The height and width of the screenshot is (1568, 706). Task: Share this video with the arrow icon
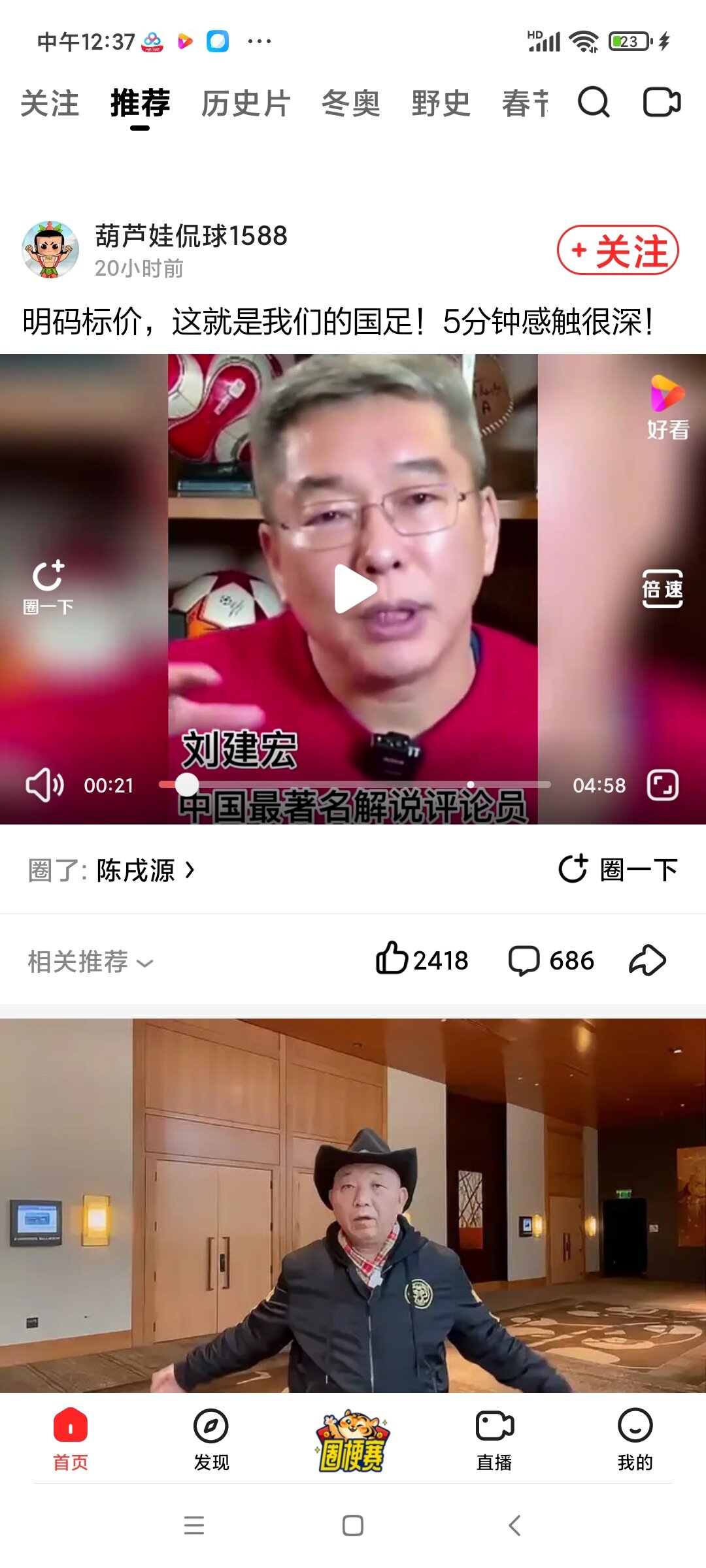647,960
